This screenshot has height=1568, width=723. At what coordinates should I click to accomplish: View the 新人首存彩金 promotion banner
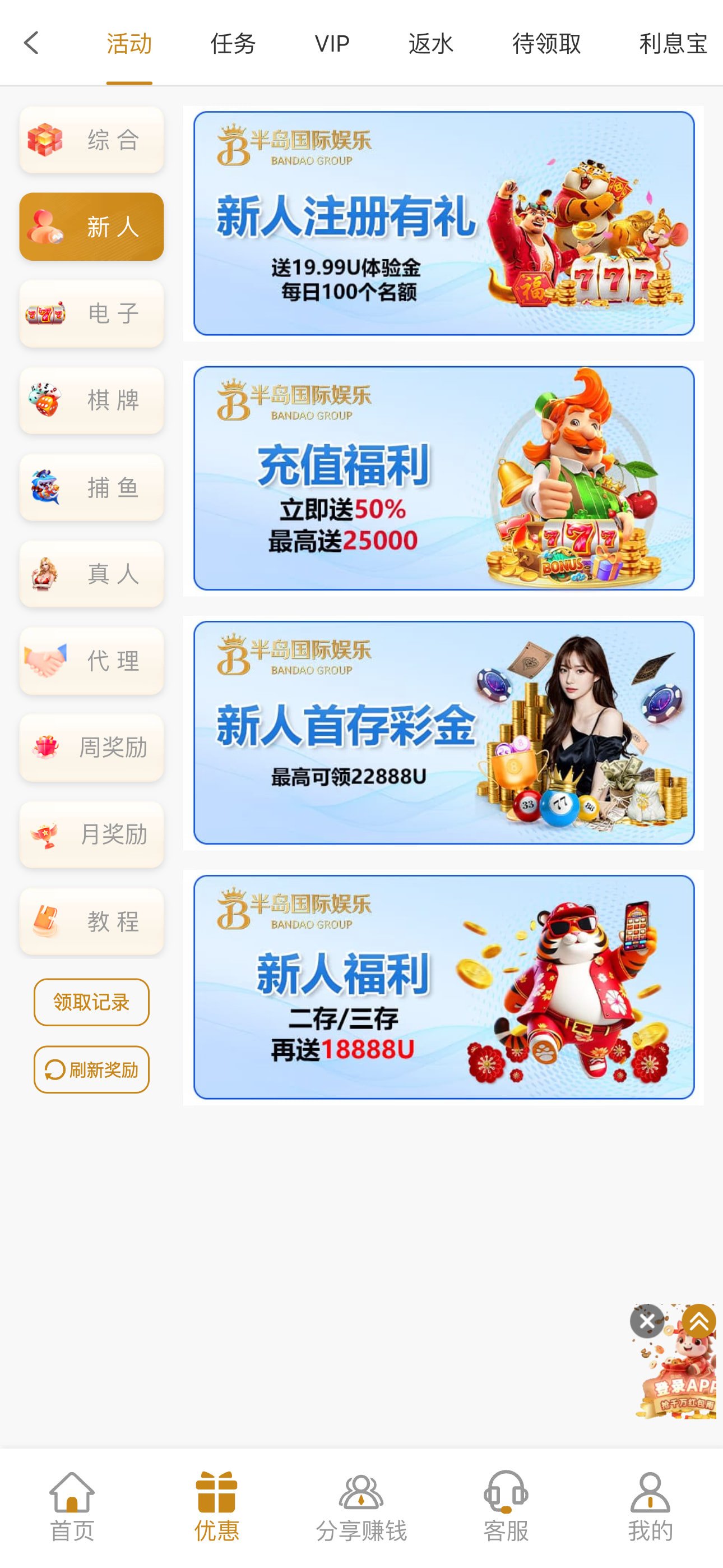(x=443, y=732)
